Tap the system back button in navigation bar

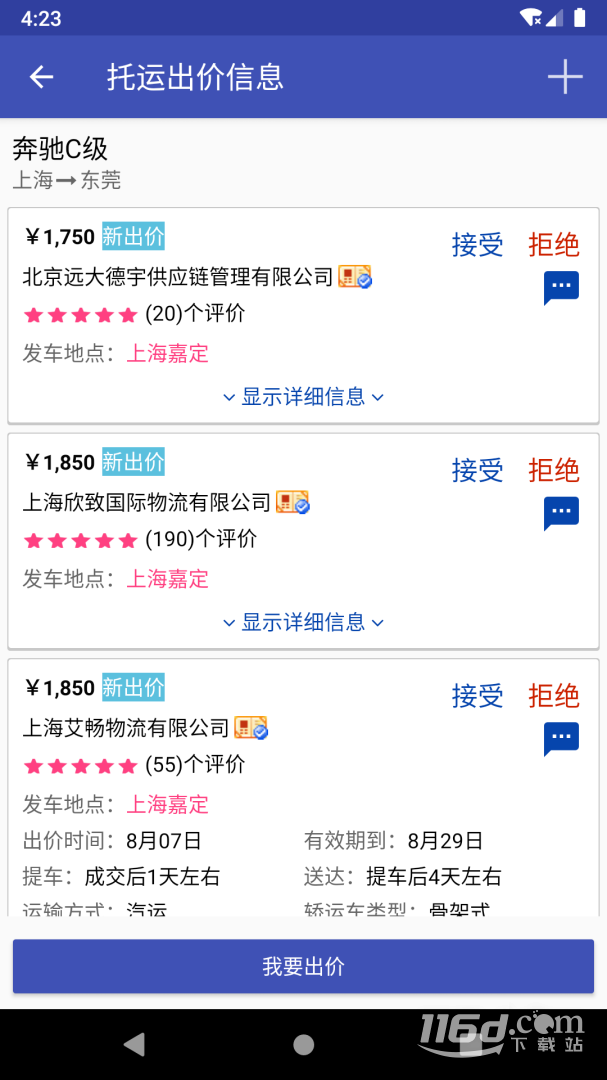click(x=134, y=1044)
